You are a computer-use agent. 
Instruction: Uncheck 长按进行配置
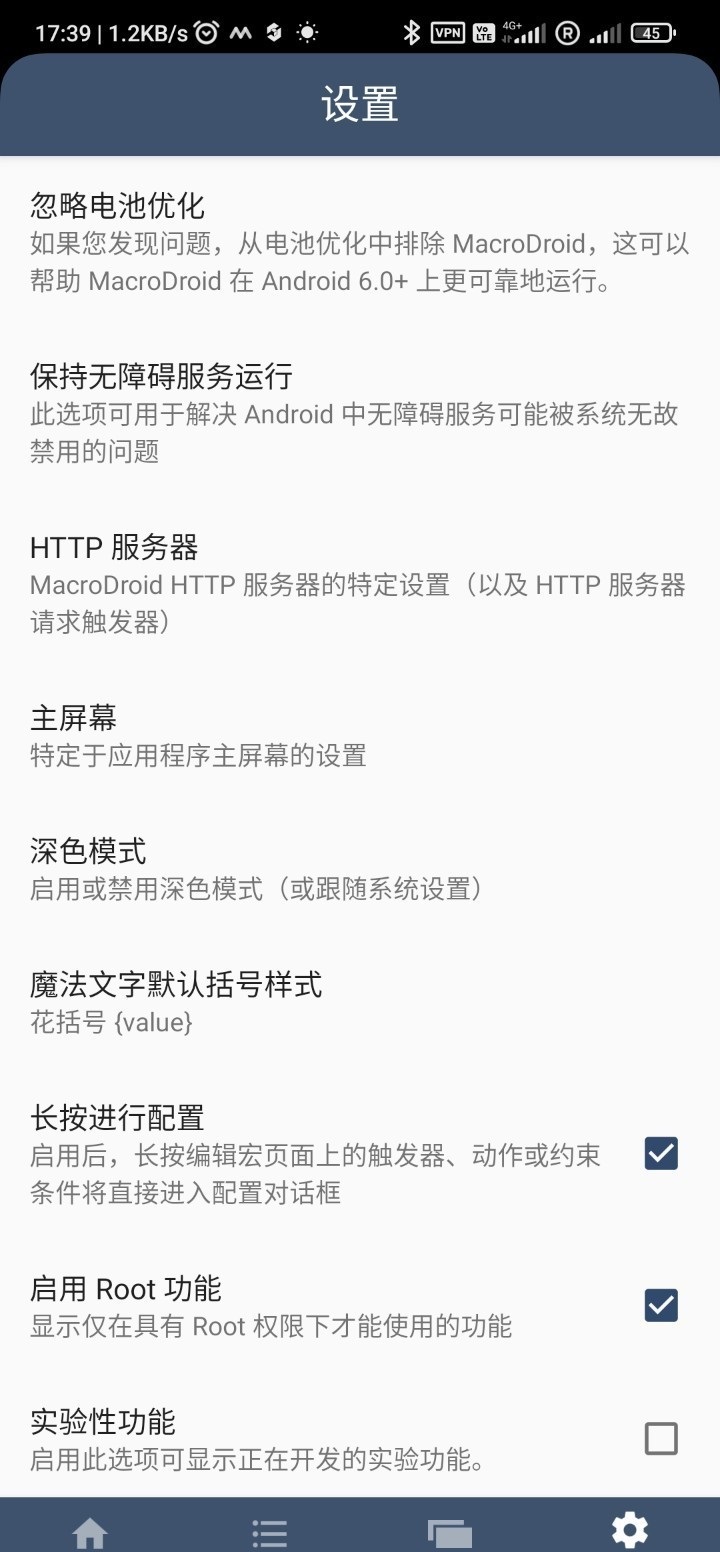pyautogui.click(x=659, y=1155)
